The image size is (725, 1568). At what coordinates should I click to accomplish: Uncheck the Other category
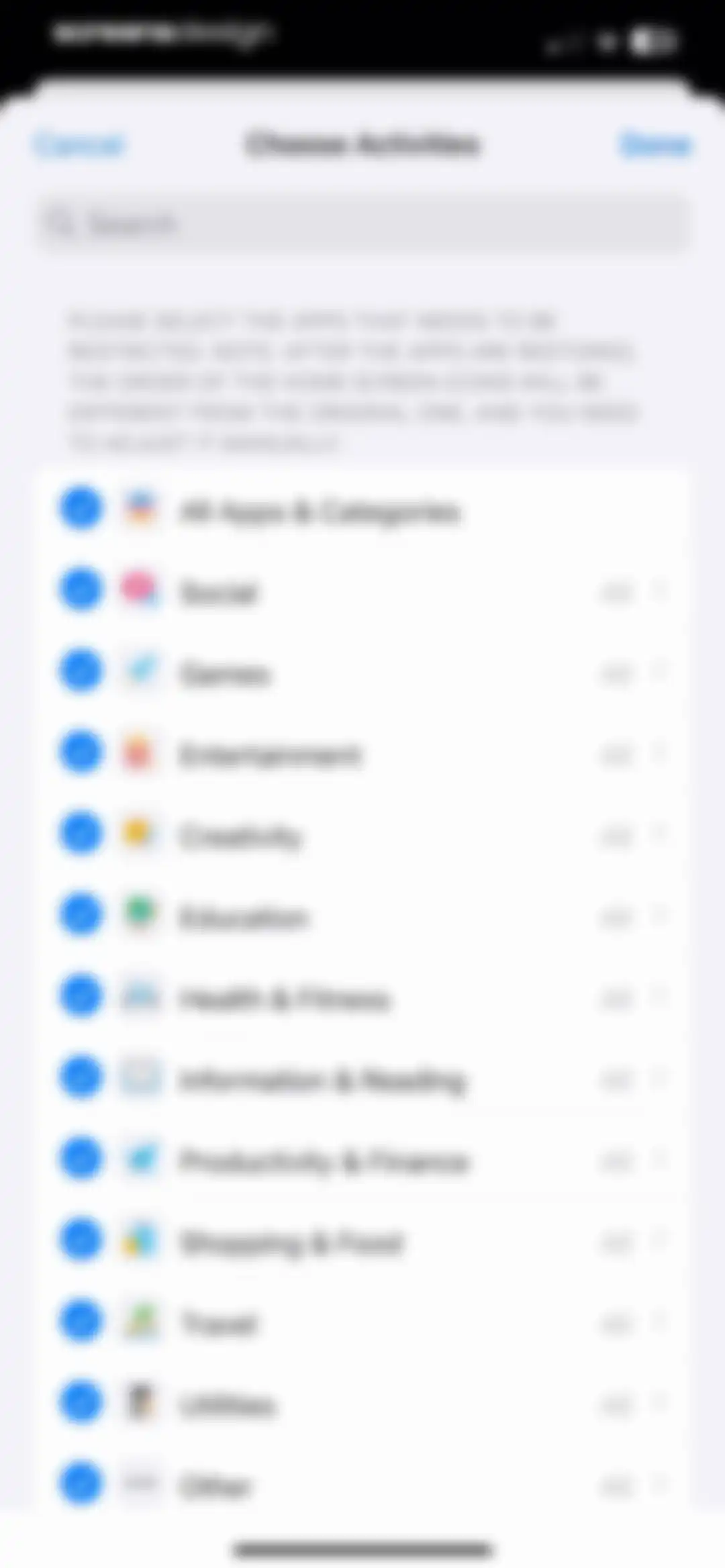tap(81, 1483)
